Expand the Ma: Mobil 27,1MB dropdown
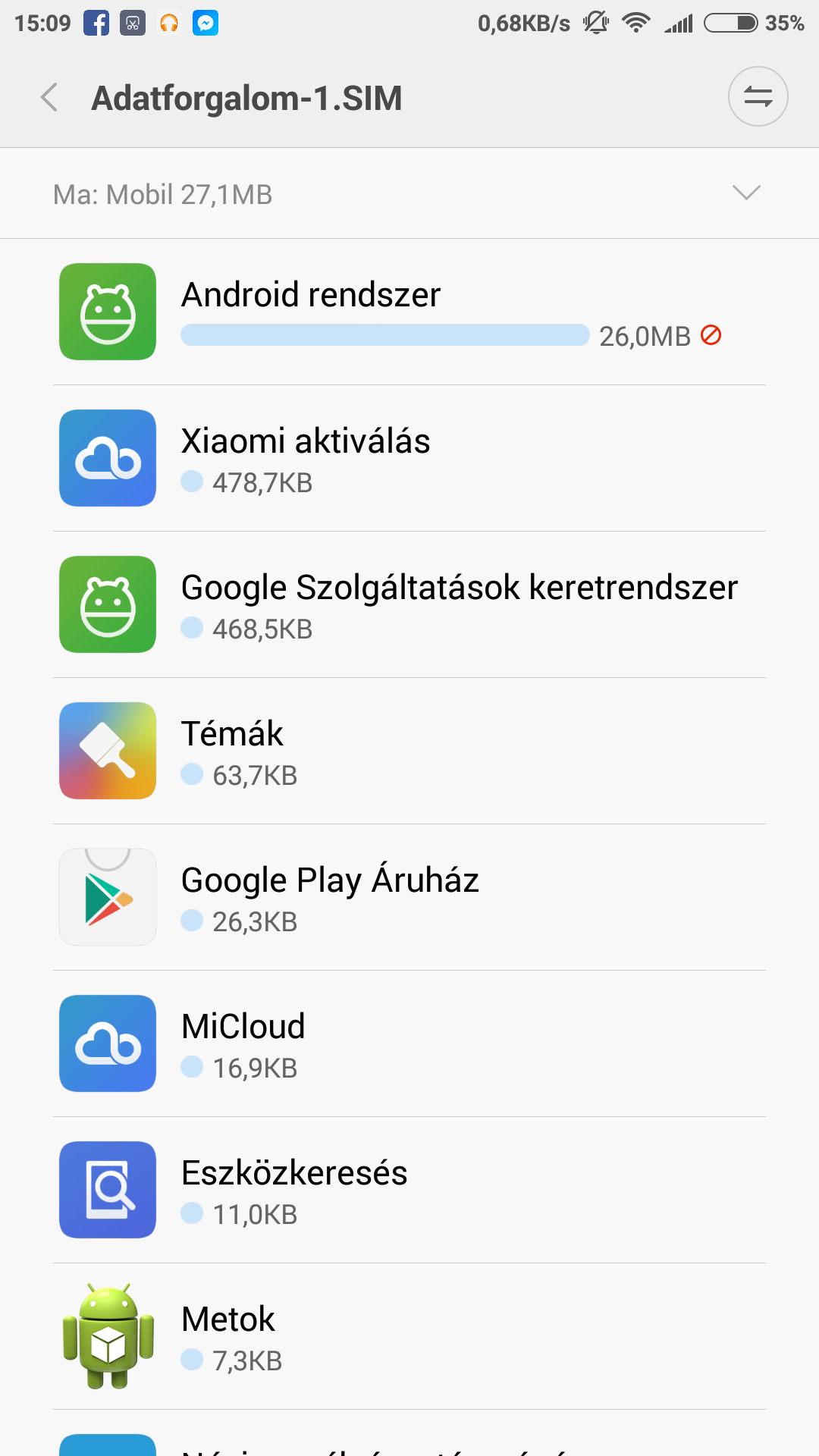This screenshot has width=819, height=1456. pyautogui.click(x=409, y=193)
